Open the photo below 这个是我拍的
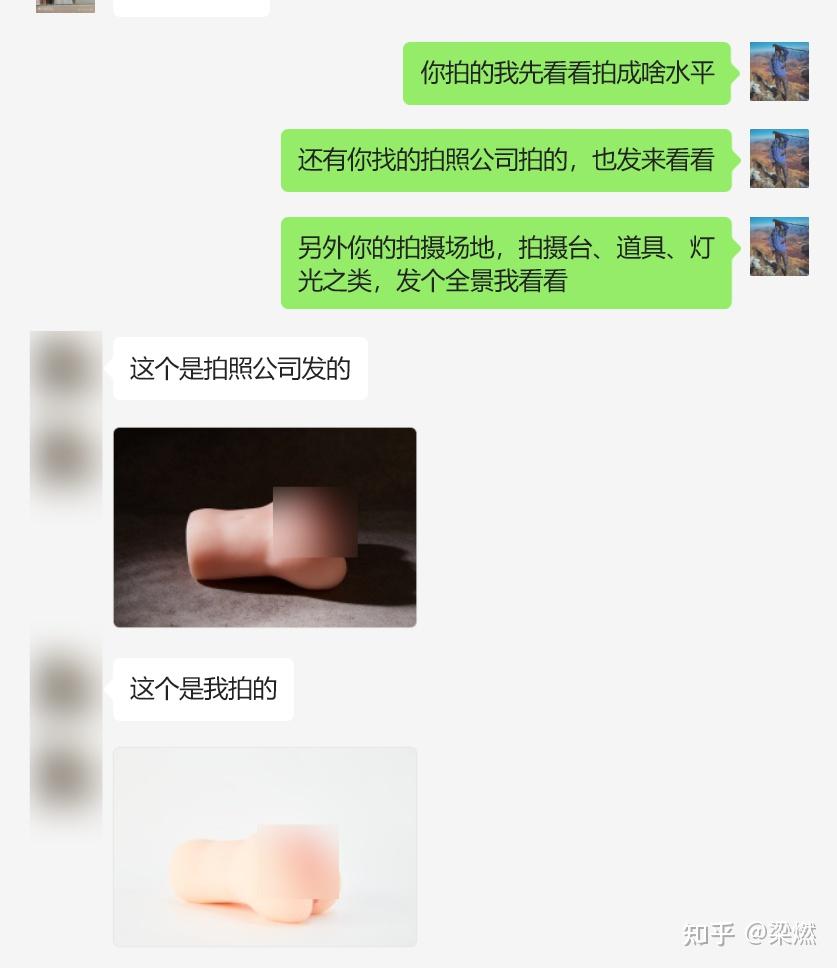837x968 pixels. pyautogui.click(x=264, y=846)
